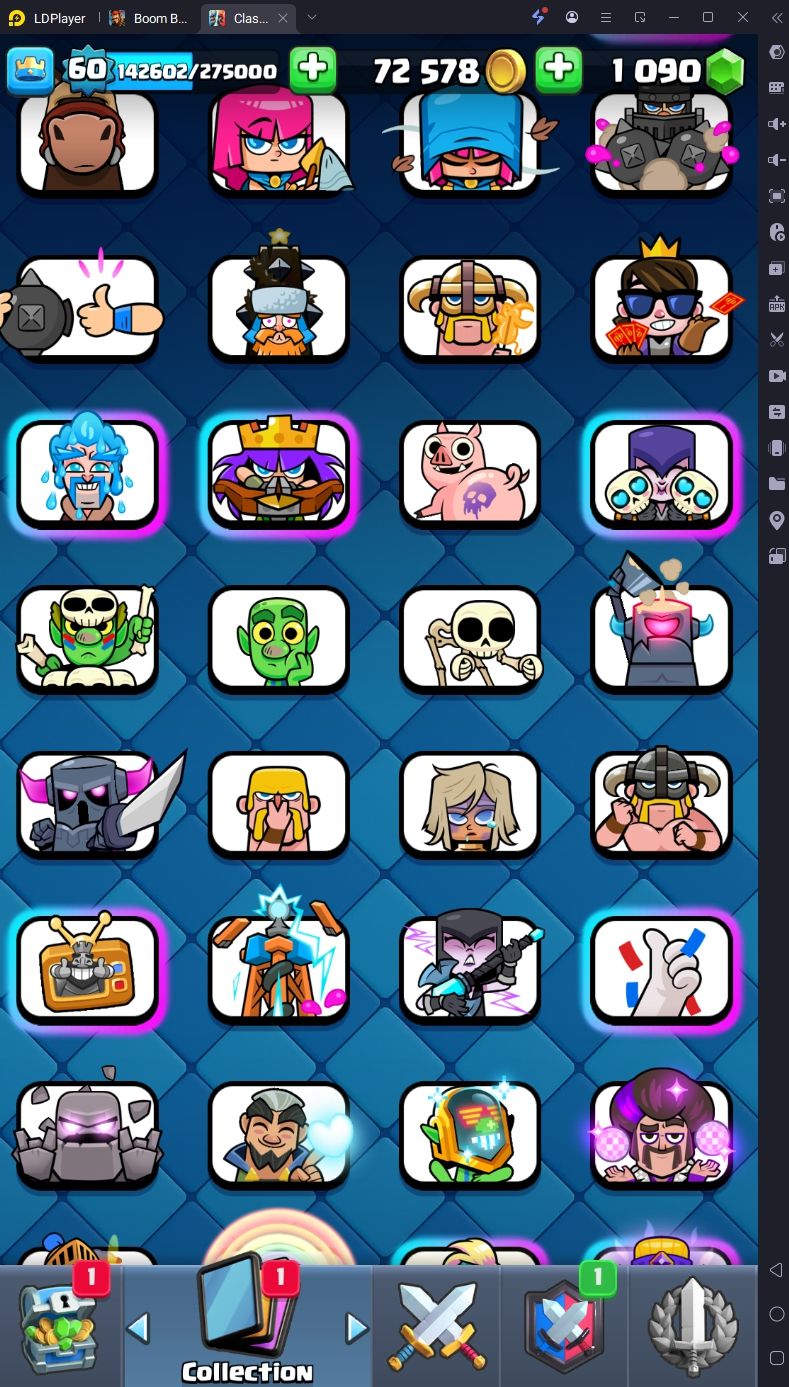Tap the right arrow beside Collection
This screenshot has width=789, height=1387.
click(x=356, y=1328)
